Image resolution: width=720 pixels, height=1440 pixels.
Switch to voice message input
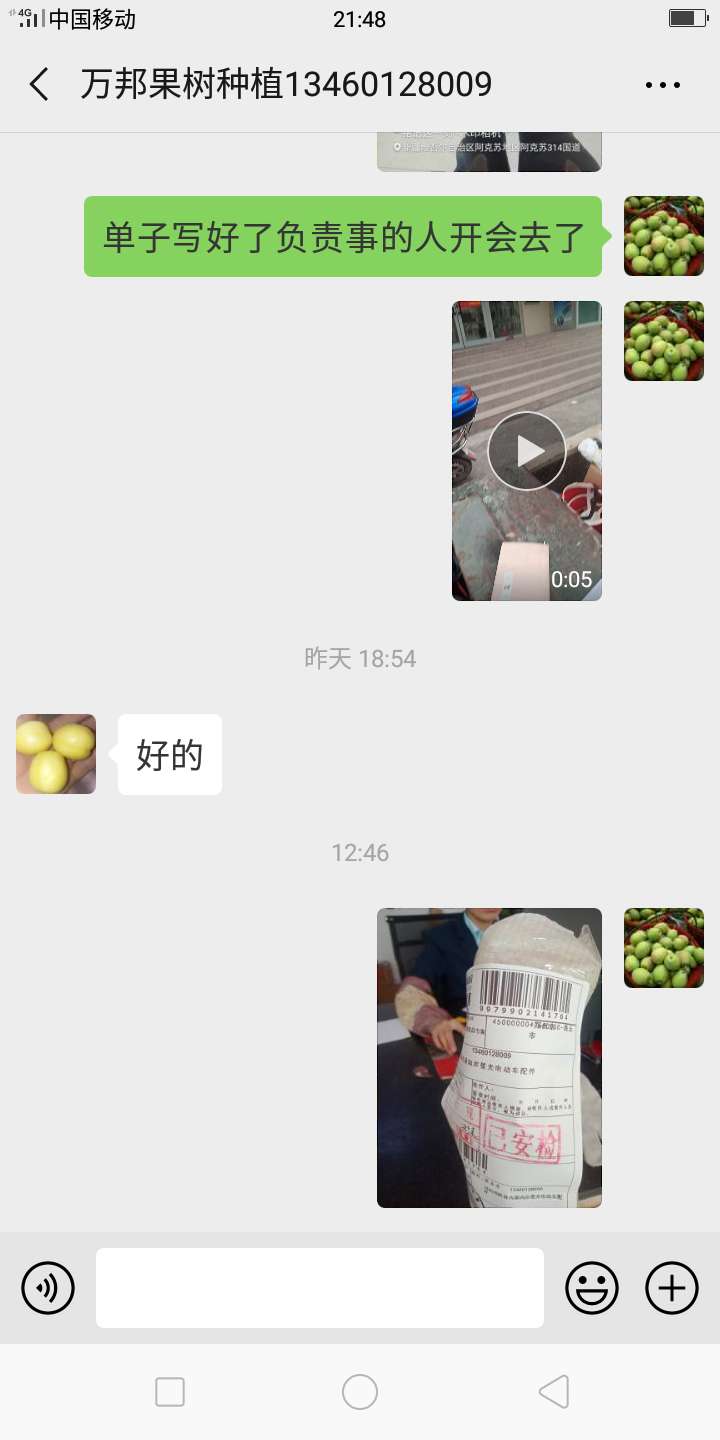pos(48,1288)
